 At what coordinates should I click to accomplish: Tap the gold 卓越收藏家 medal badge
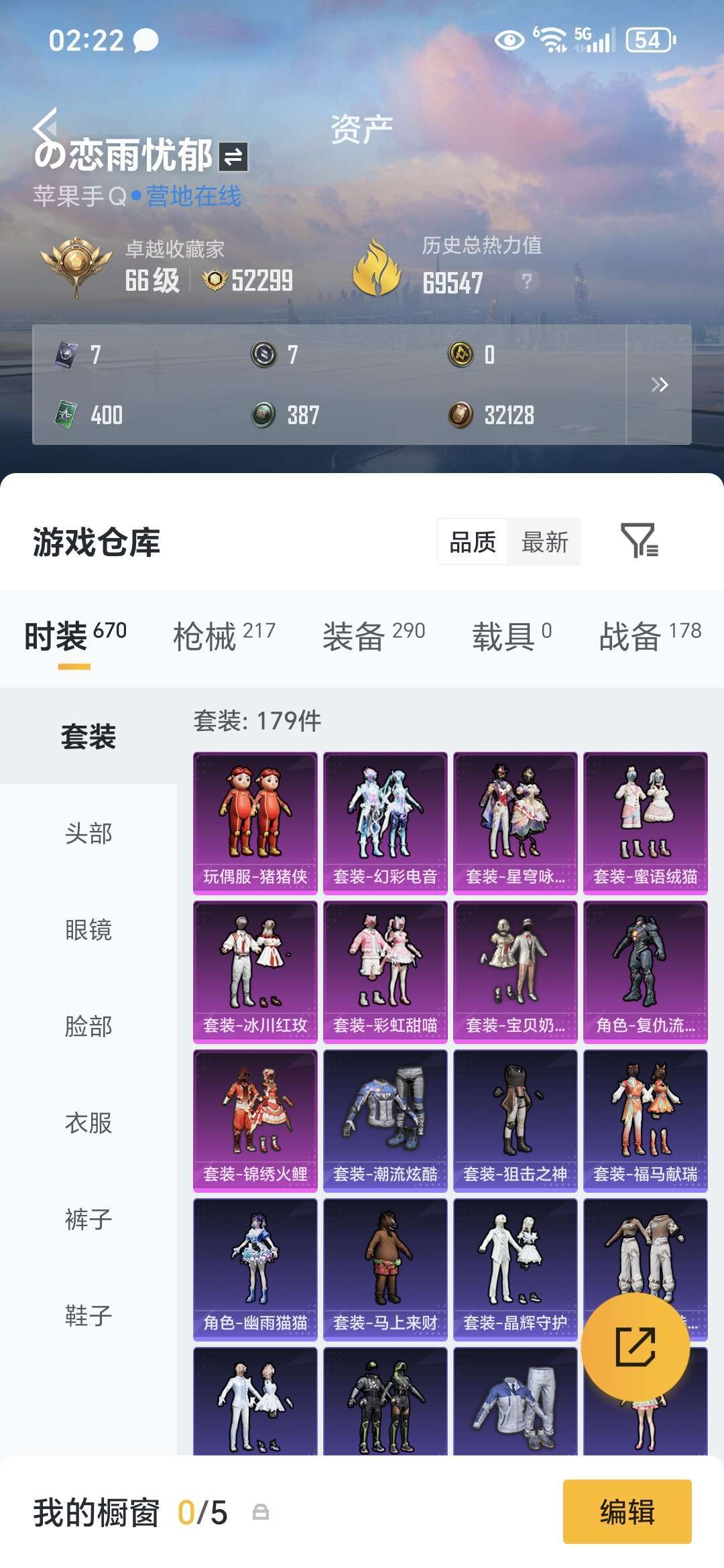[x=76, y=264]
